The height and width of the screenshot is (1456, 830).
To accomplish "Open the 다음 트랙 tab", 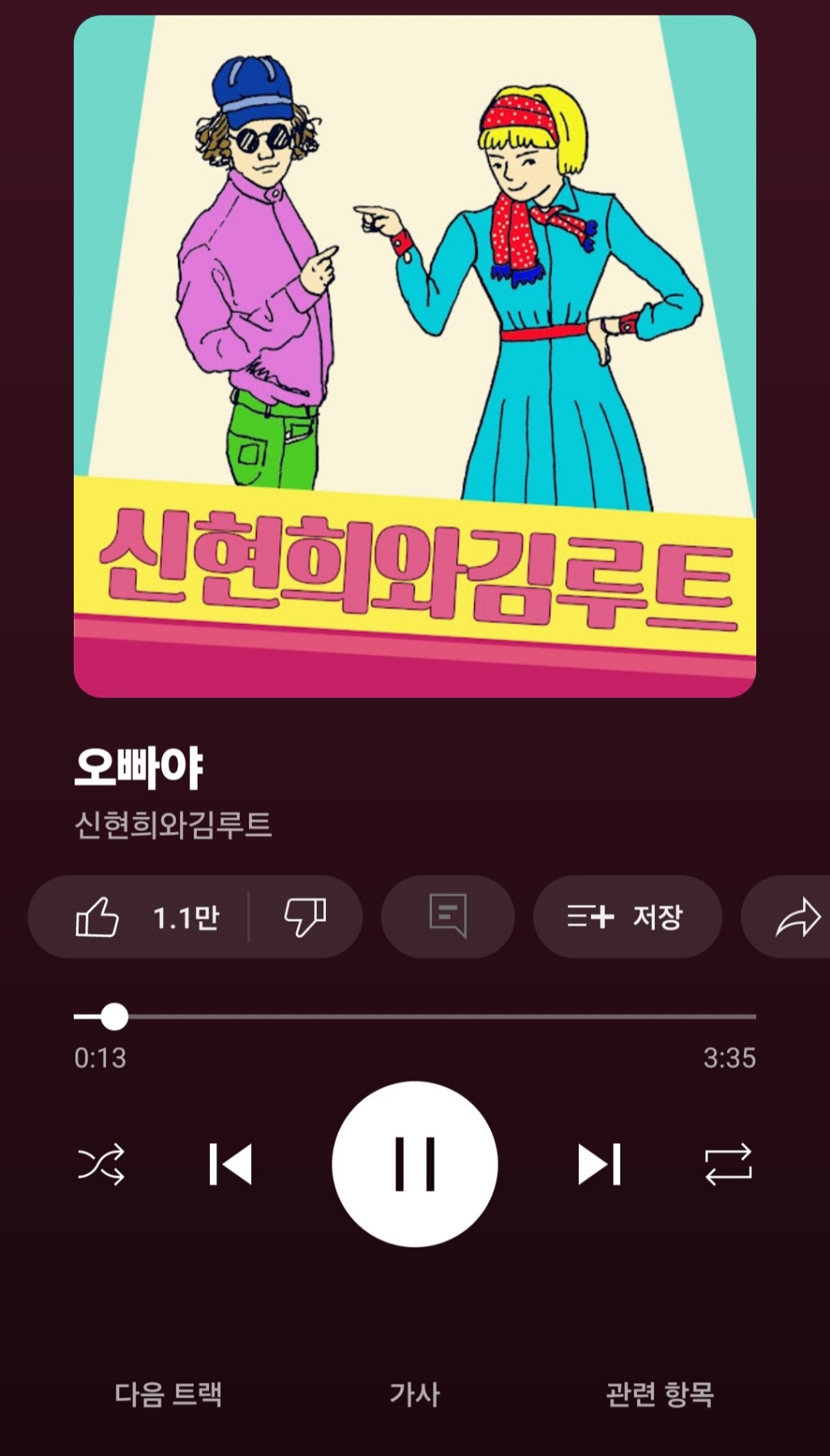I will tap(168, 1394).
